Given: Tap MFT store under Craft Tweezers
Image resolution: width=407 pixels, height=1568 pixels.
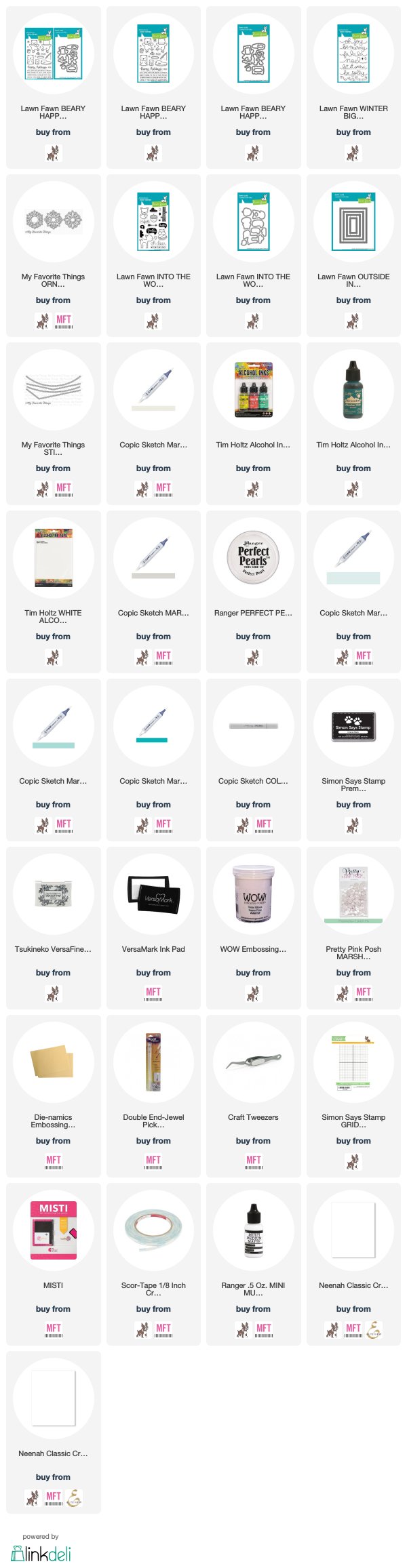Looking at the screenshot, I should point(253,1161).
